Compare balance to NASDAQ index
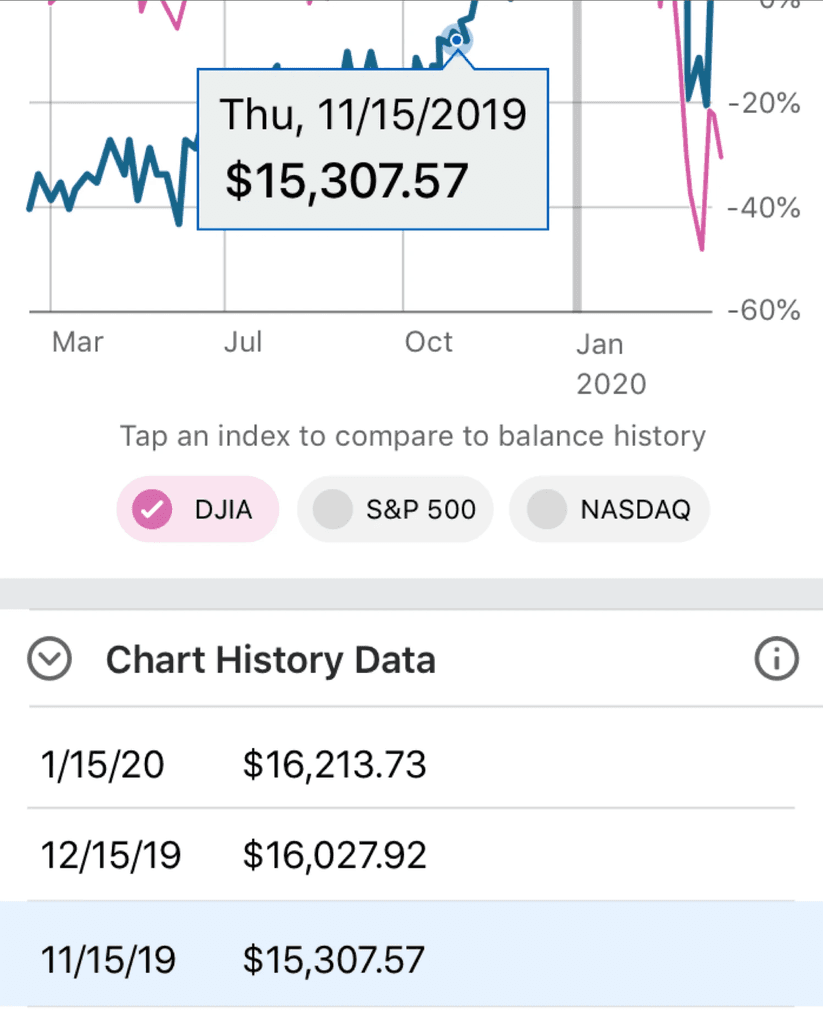This screenshot has width=823, height=1024. pyautogui.click(x=609, y=510)
